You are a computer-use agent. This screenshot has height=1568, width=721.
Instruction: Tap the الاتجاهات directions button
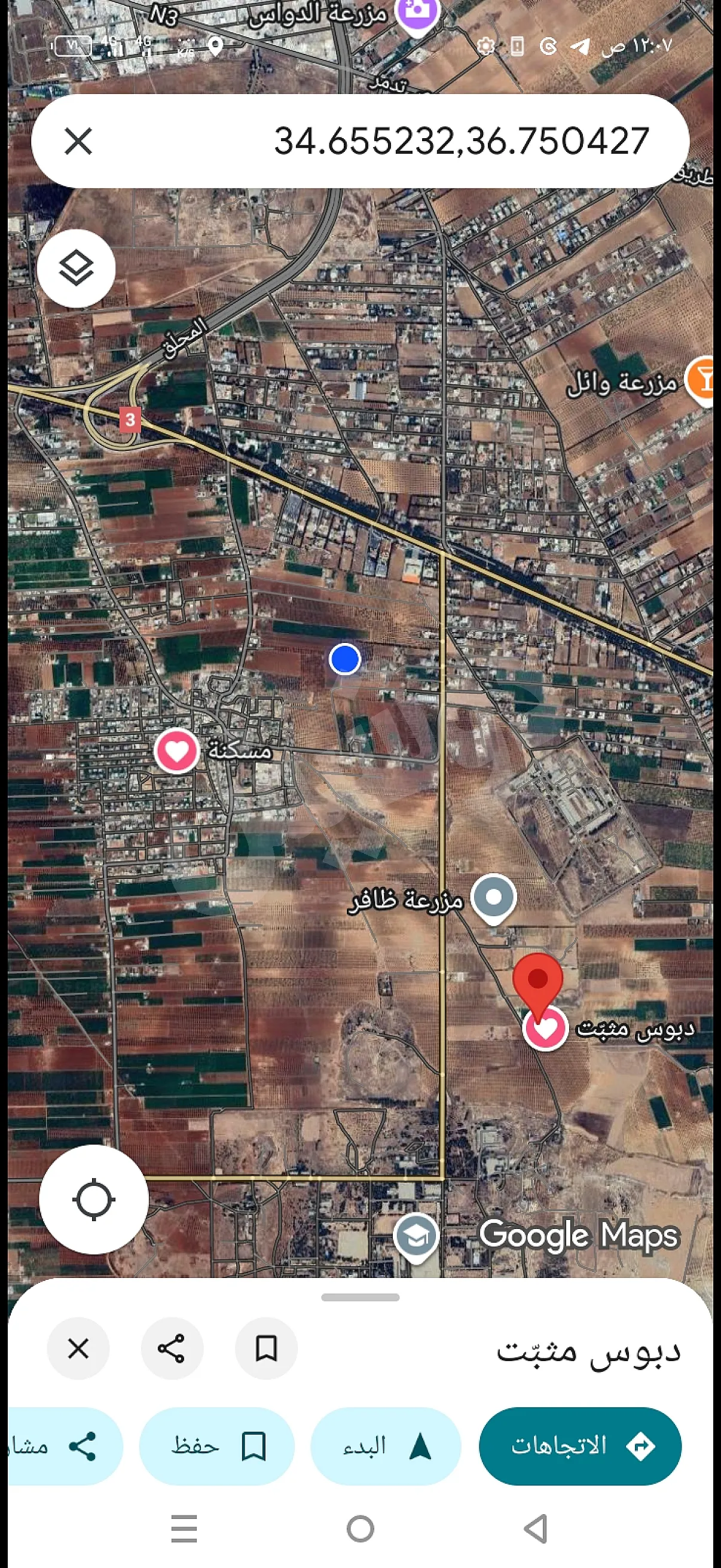(x=580, y=1445)
